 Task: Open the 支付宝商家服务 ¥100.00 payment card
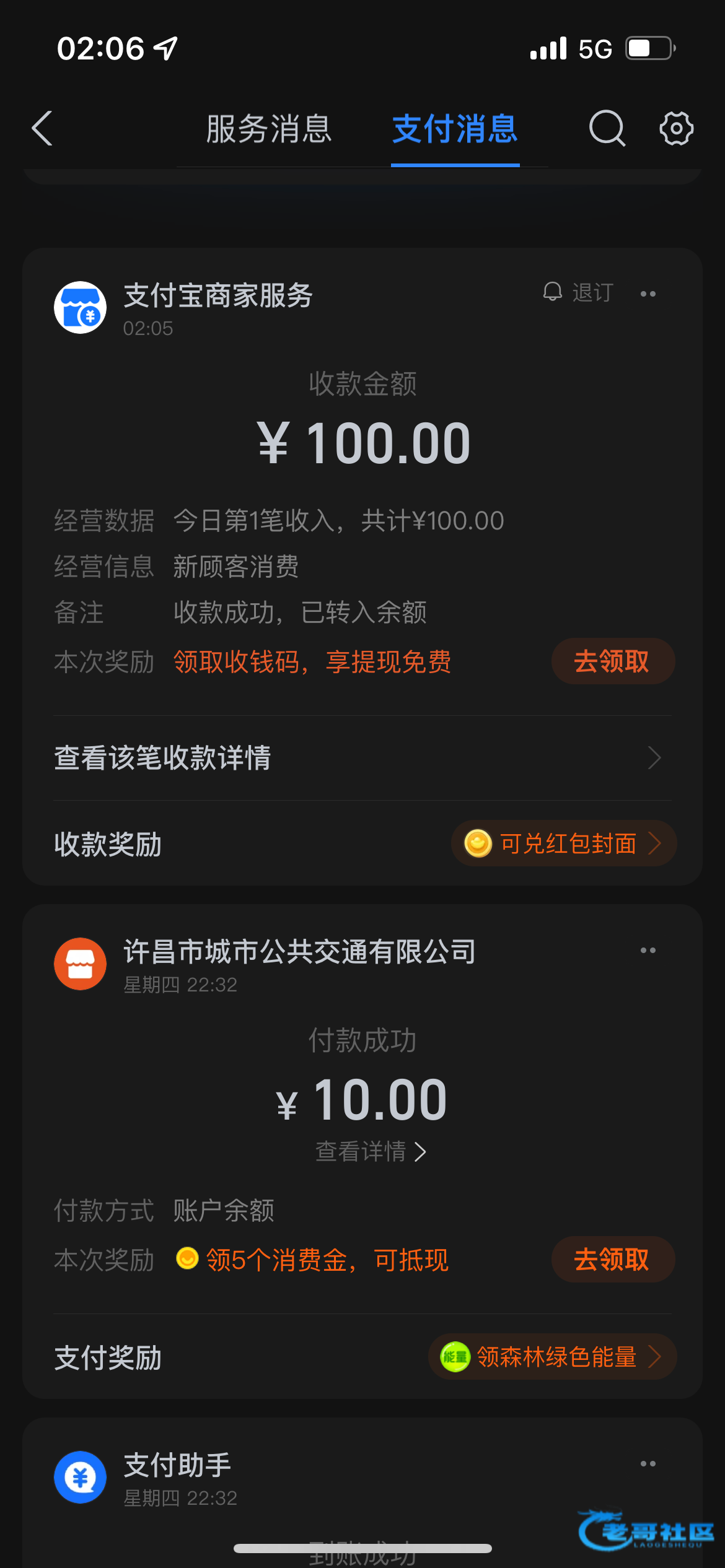pos(362,442)
